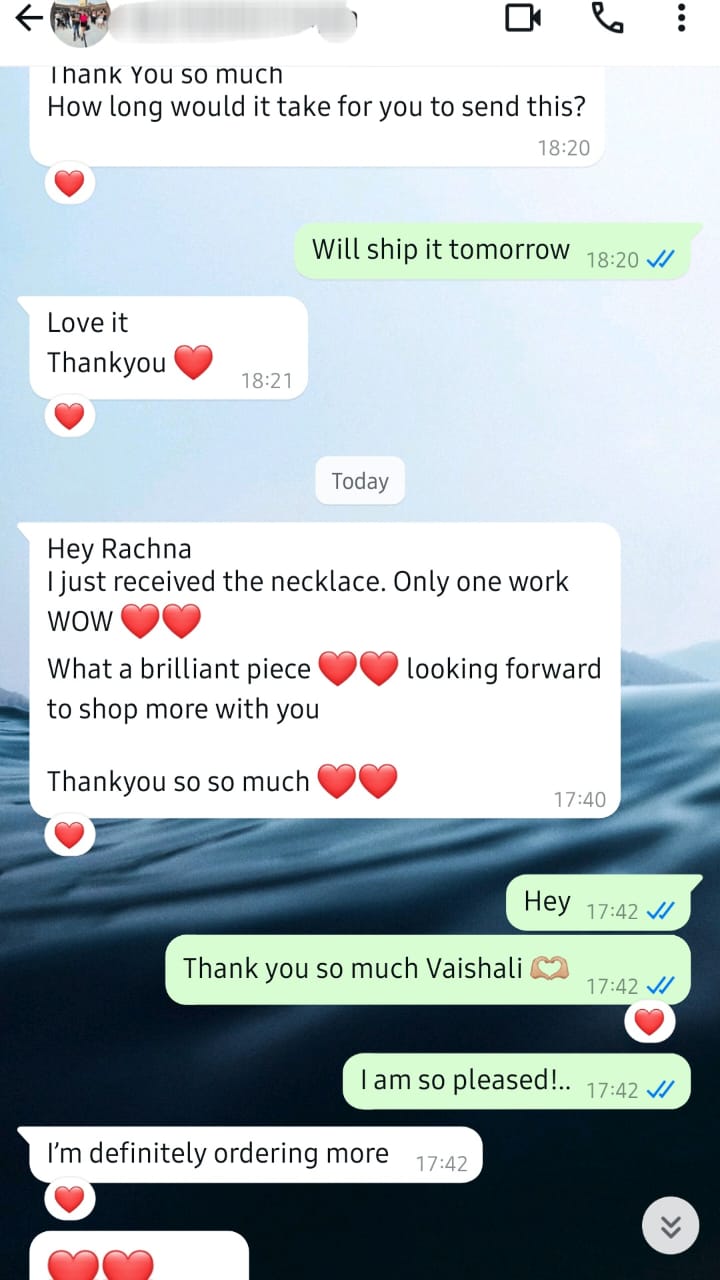Viewport: 720px width, 1280px height.
Task: Tap heart reaction under 'Hey Rachna' message
Action: tap(69, 835)
